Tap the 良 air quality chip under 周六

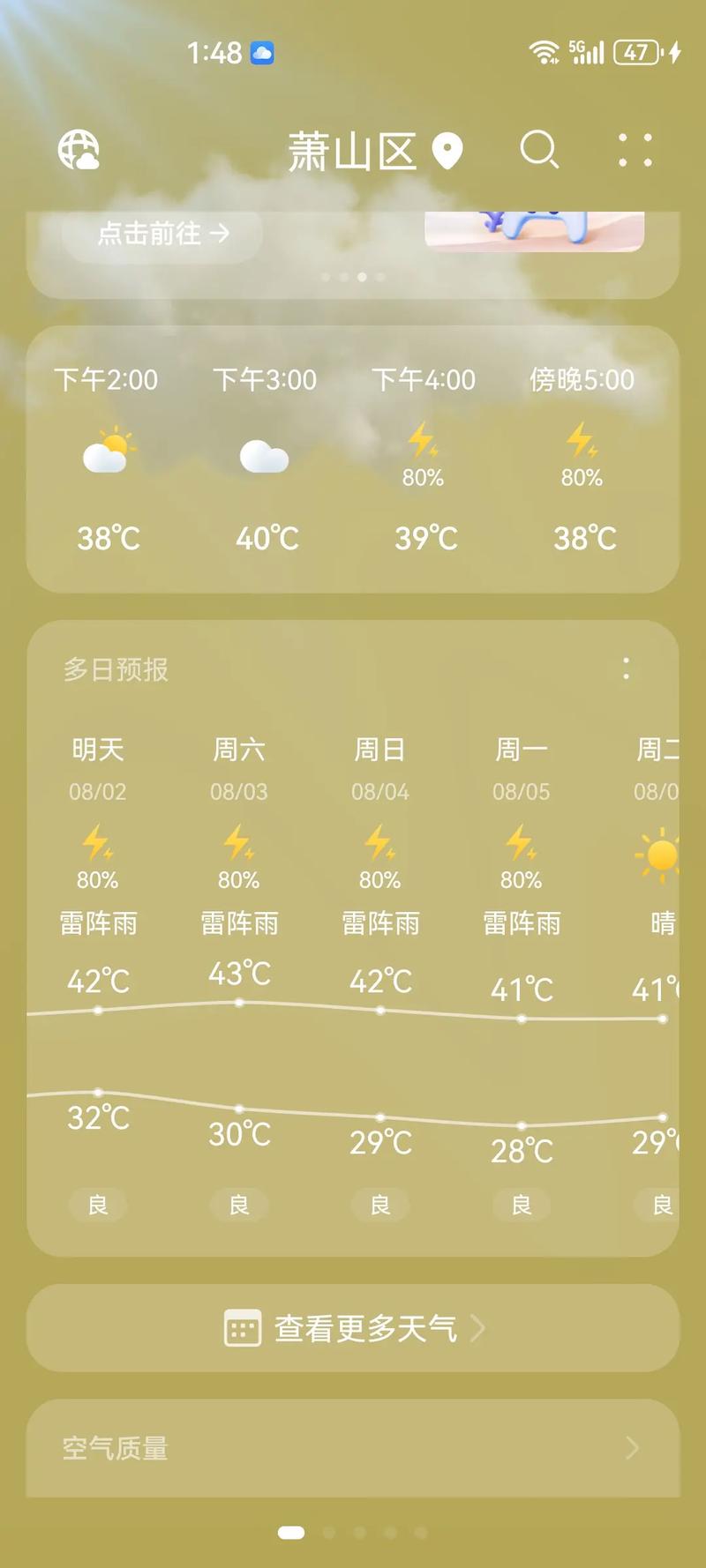(238, 1205)
